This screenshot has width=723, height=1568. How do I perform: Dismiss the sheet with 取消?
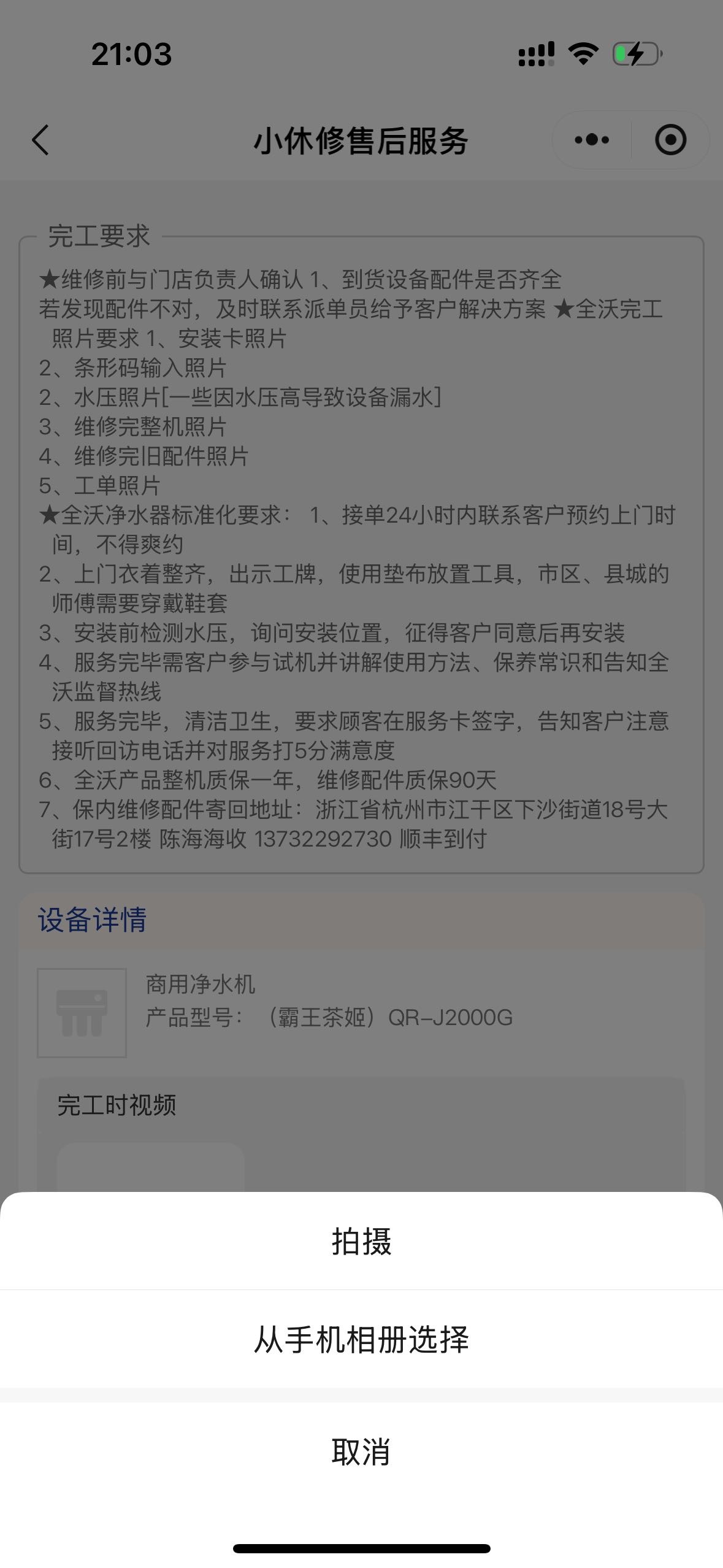(x=361, y=1451)
